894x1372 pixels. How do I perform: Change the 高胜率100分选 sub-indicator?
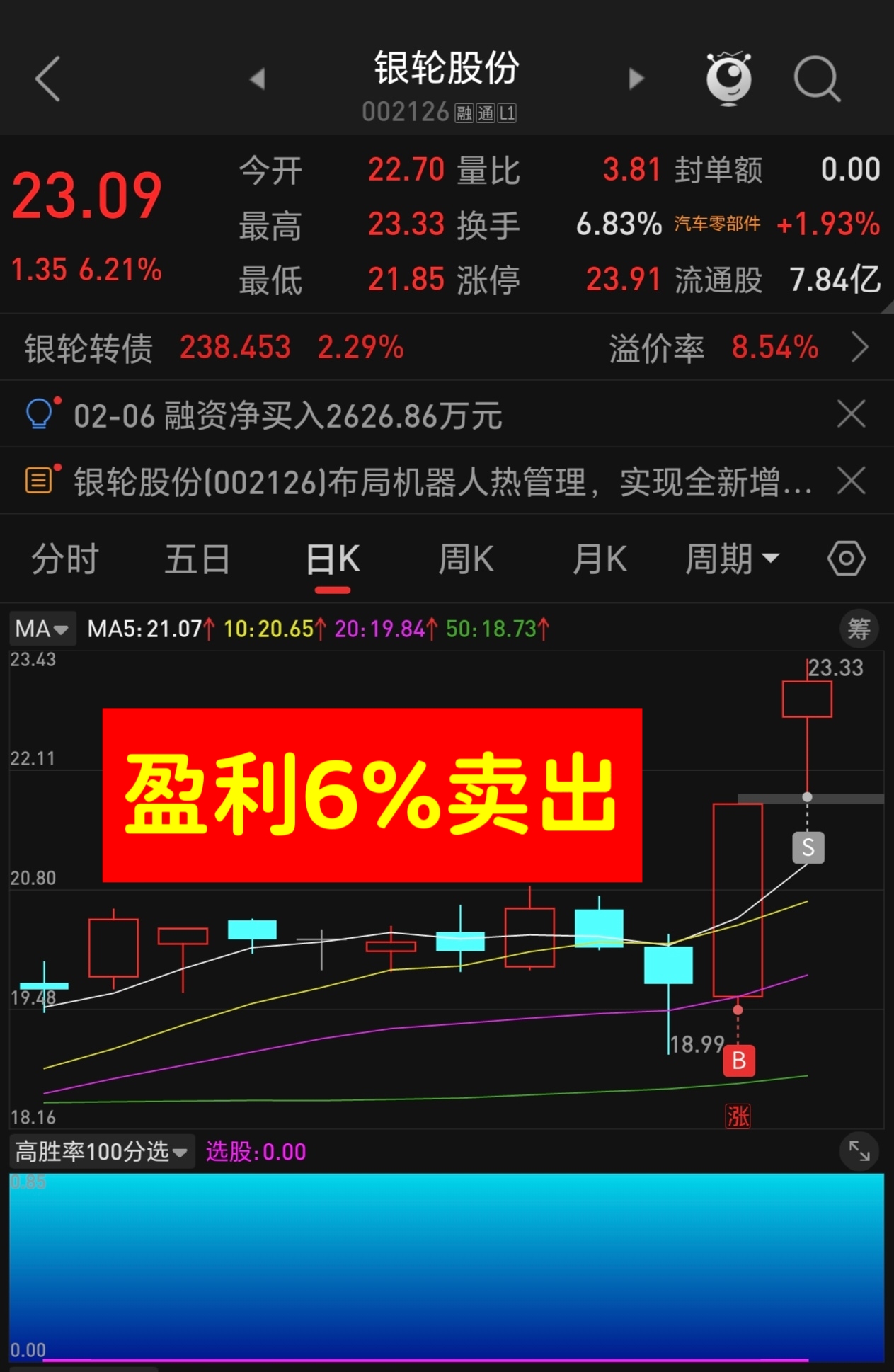coord(101,1152)
